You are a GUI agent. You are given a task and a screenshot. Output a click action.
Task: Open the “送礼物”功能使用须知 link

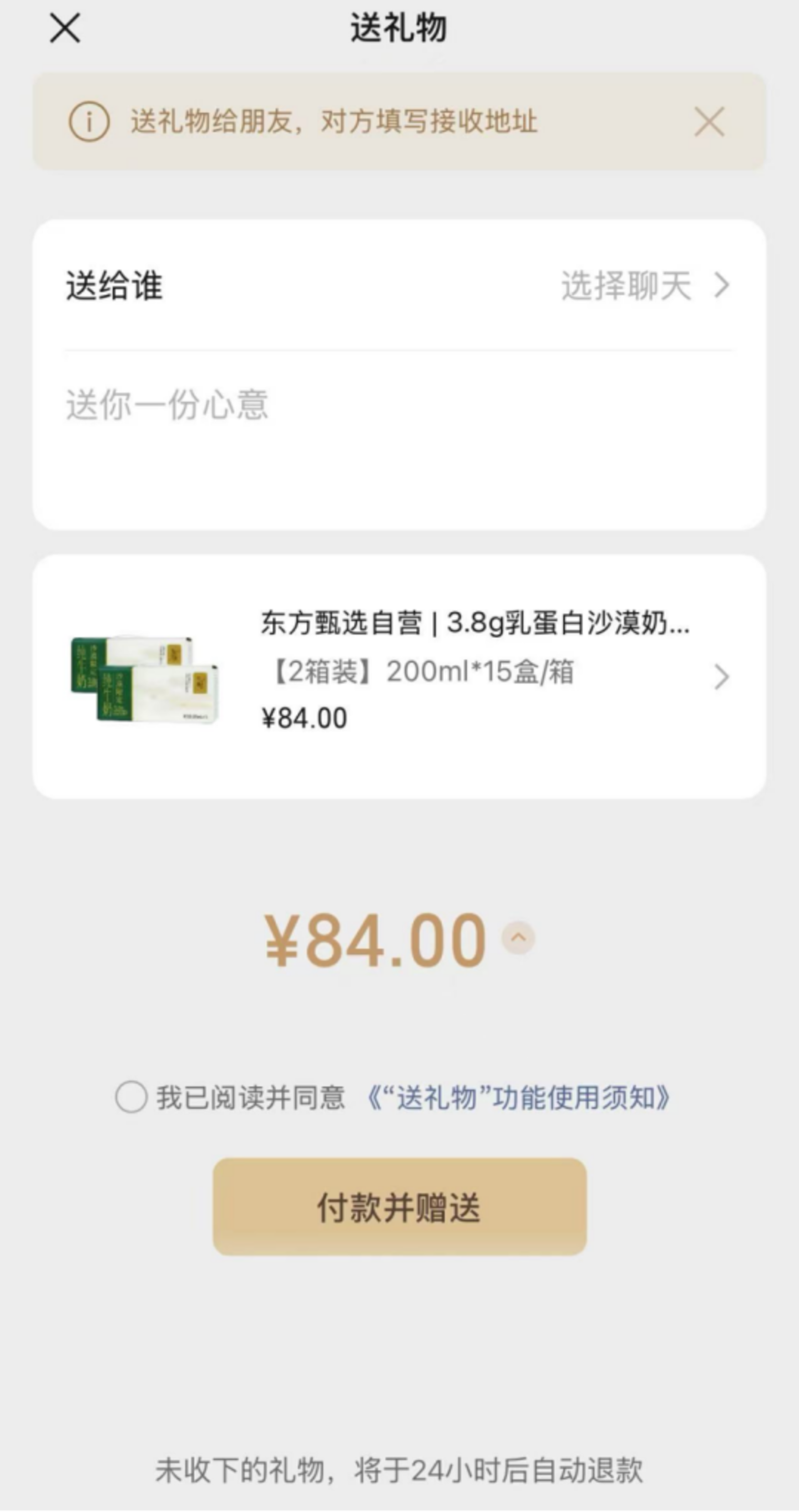click(x=518, y=1097)
